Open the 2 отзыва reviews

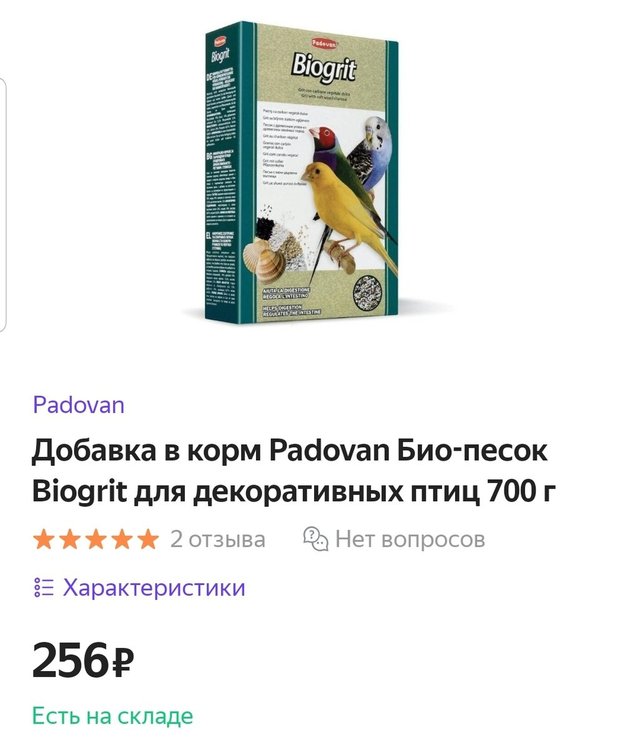(x=217, y=540)
